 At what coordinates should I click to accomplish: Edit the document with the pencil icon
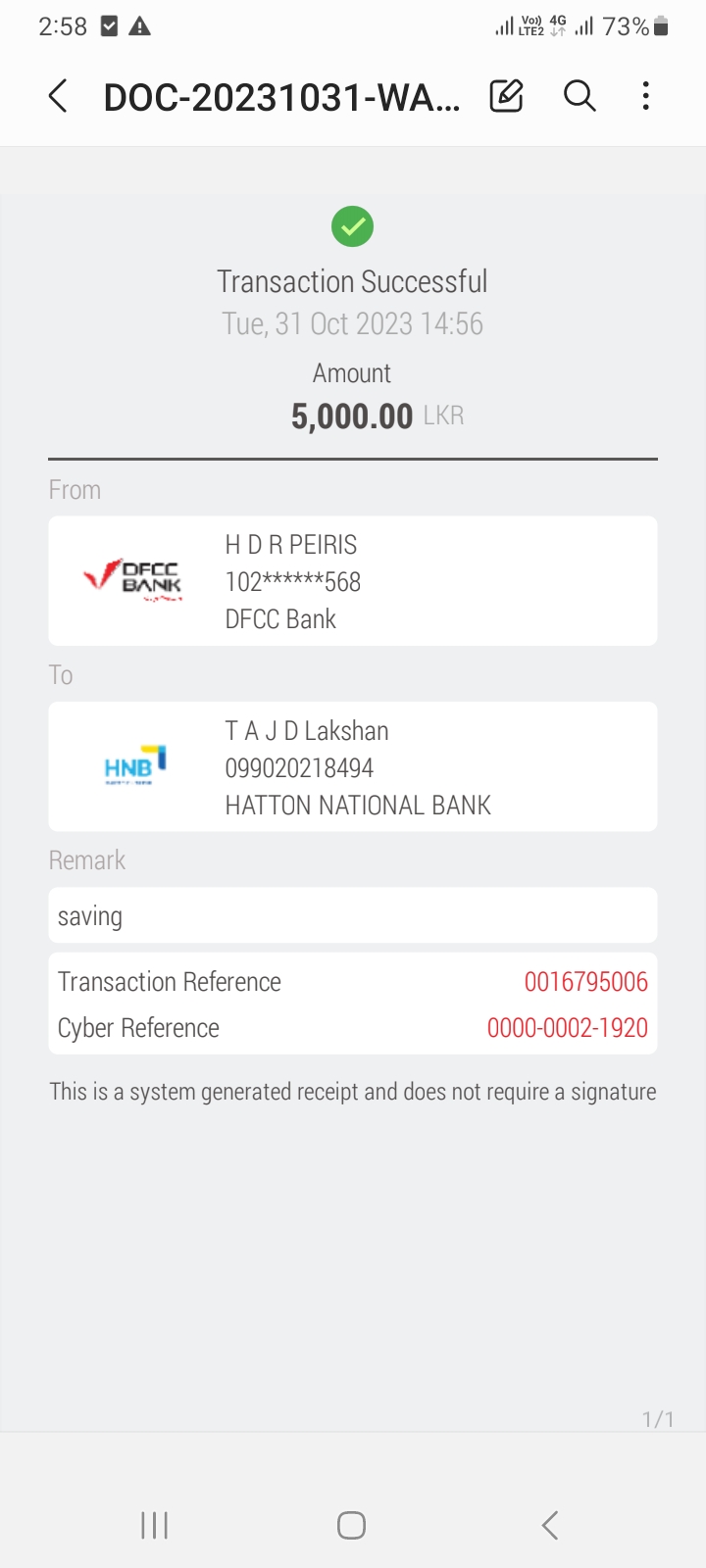point(506,96)
